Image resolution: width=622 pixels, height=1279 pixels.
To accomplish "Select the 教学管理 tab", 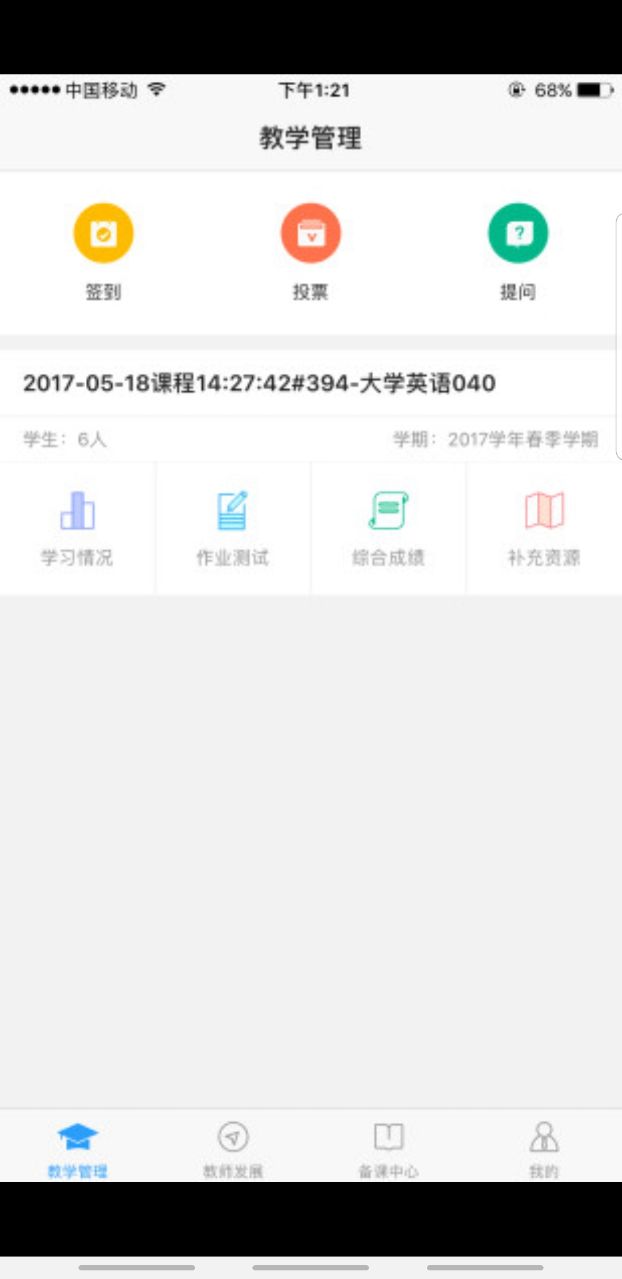I will pos(77,1148).
